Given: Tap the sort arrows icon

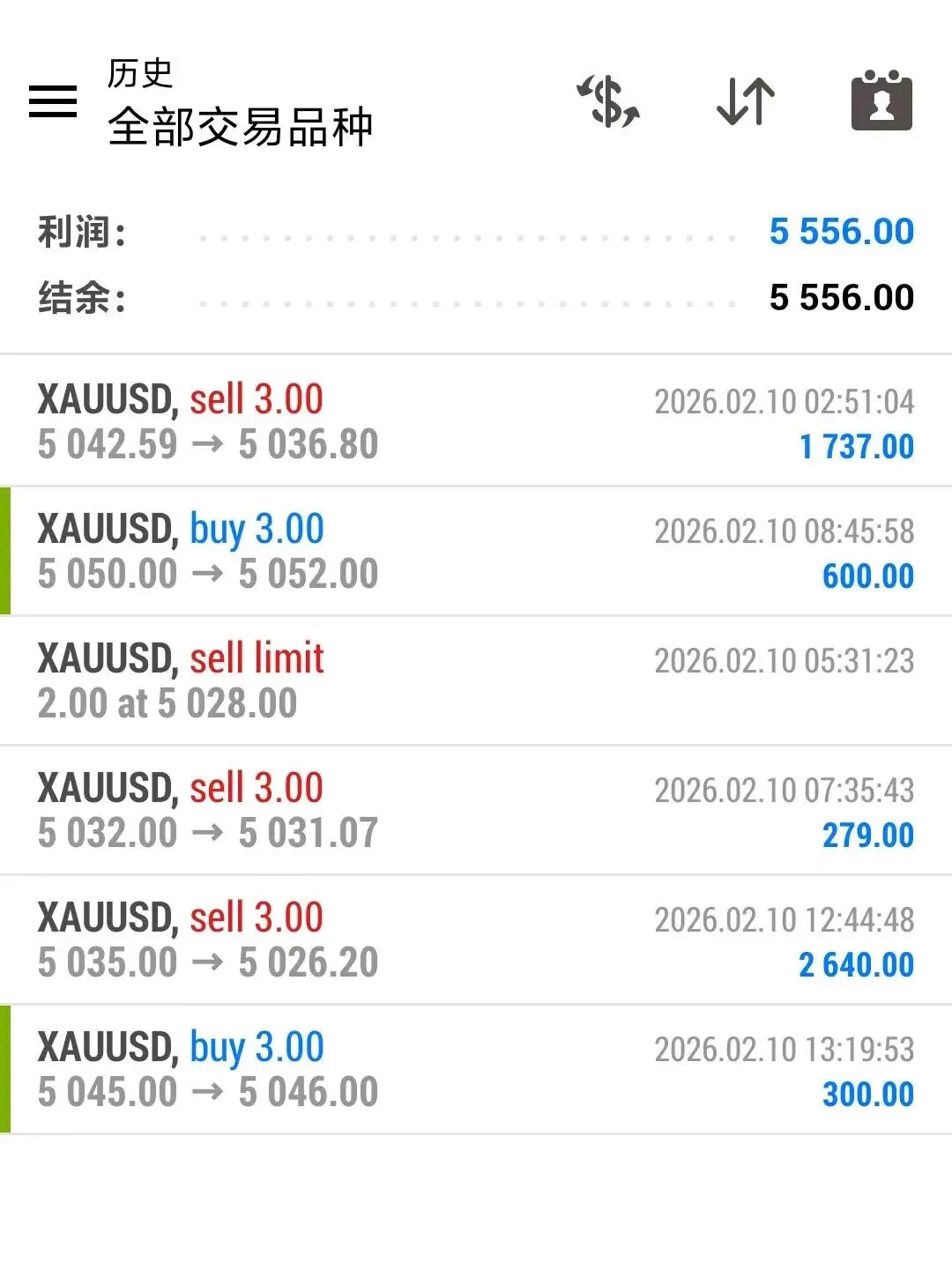Looking at the screenshot, I should 746,100.
